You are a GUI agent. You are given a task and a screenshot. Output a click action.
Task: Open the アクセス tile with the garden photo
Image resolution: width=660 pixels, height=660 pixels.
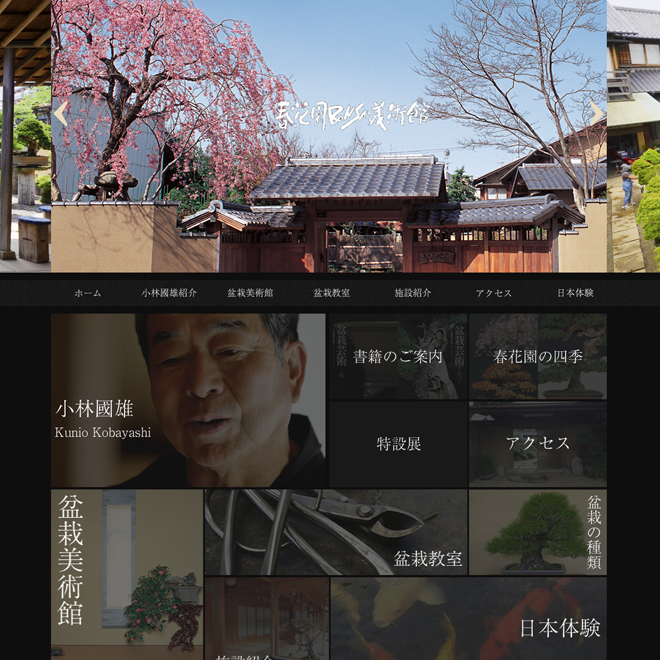tap(538, 444)
